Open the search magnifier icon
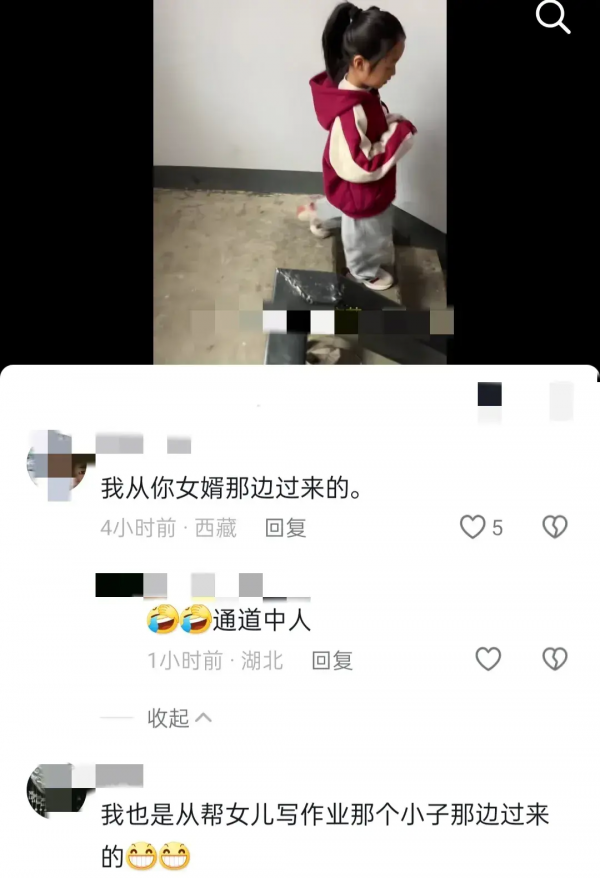 coord(553,17)
